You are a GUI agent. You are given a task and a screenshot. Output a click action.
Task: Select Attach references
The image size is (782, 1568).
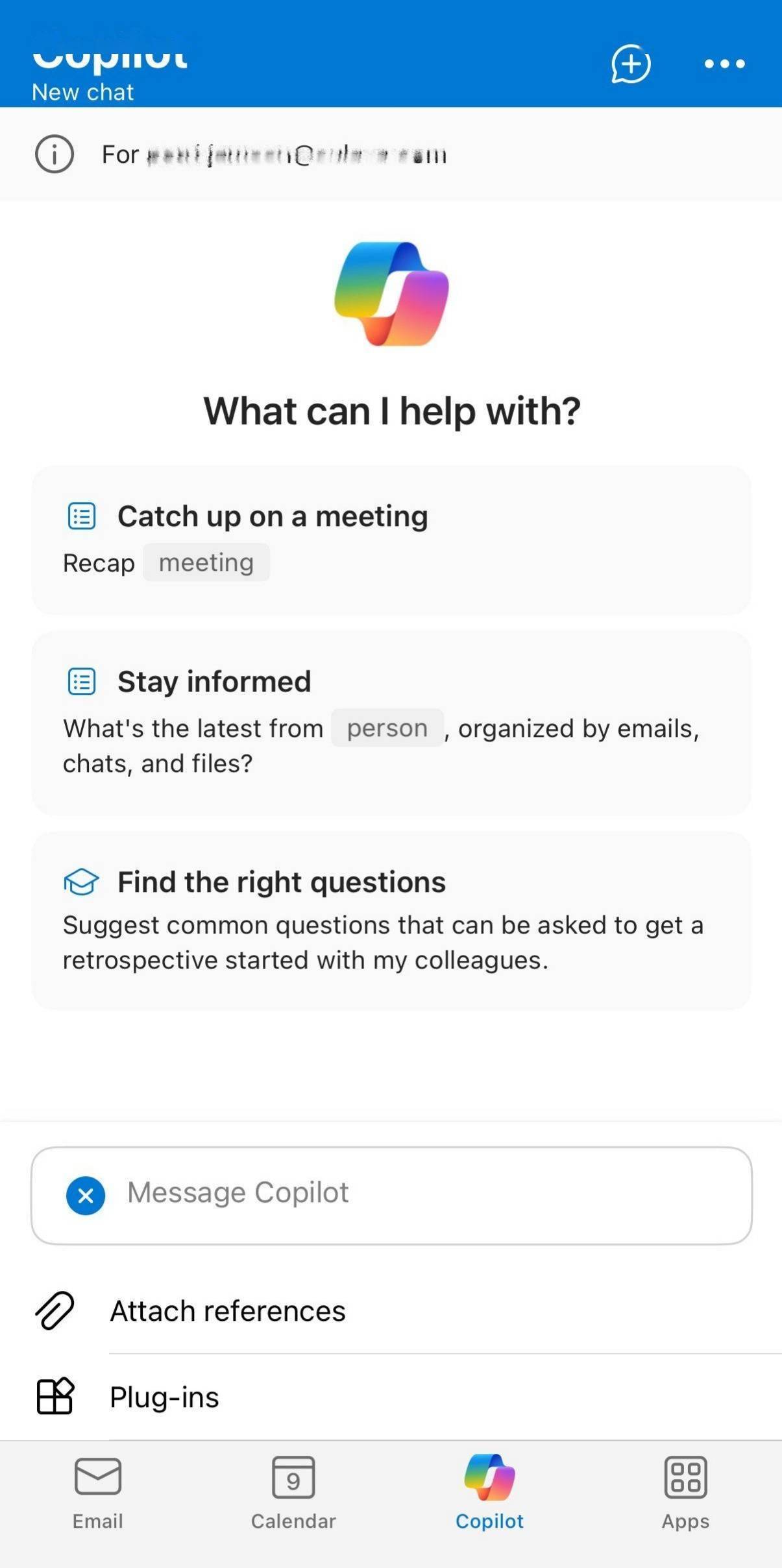391,1310
